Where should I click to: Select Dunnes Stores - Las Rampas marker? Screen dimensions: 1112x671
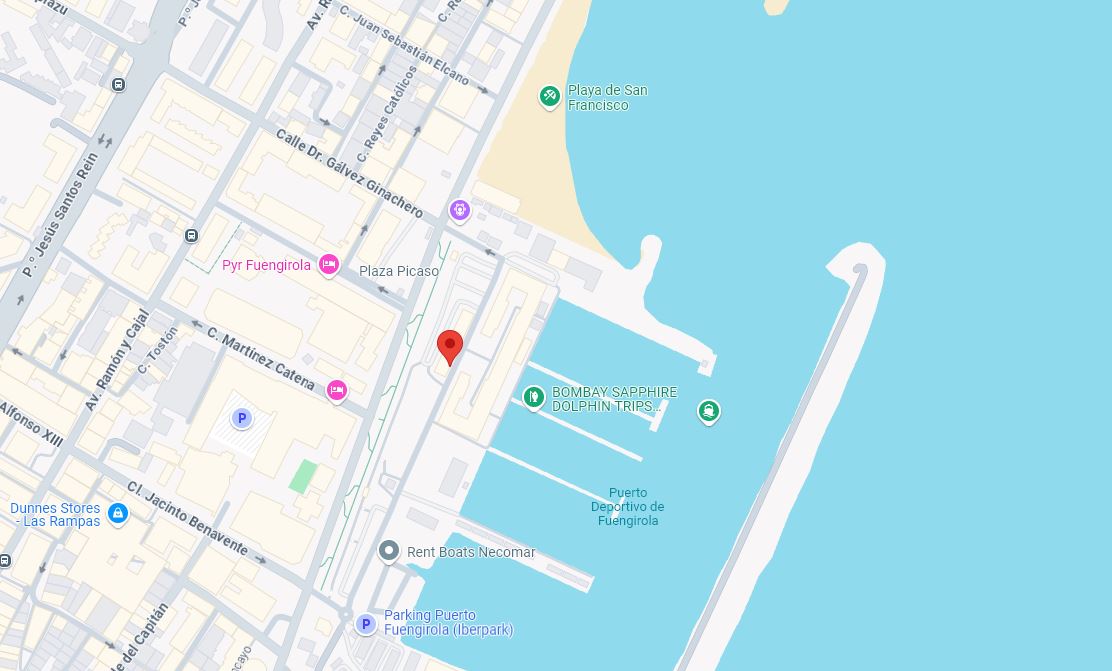(118, 514)
